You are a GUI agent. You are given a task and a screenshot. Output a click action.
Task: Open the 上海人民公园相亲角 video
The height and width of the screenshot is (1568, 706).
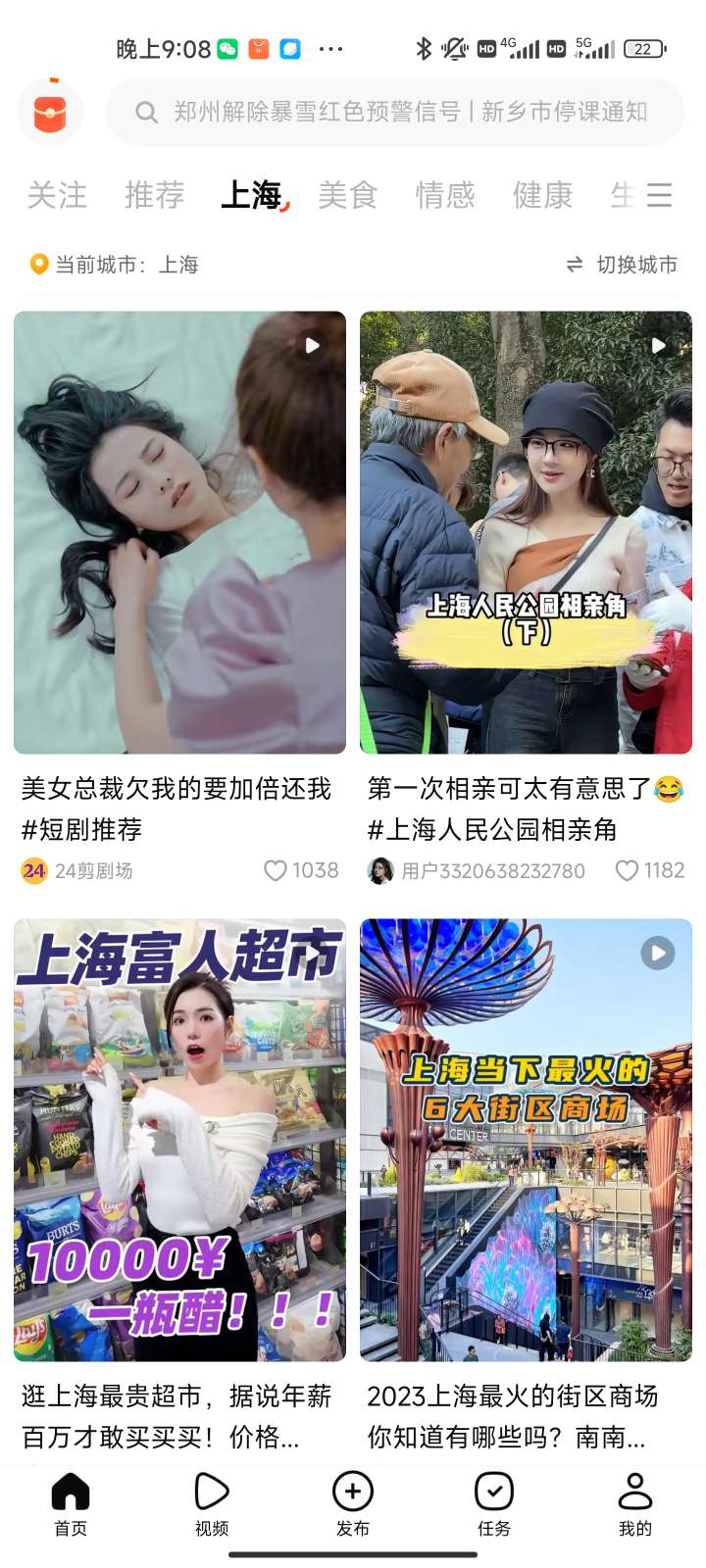[x=526, y=532]
